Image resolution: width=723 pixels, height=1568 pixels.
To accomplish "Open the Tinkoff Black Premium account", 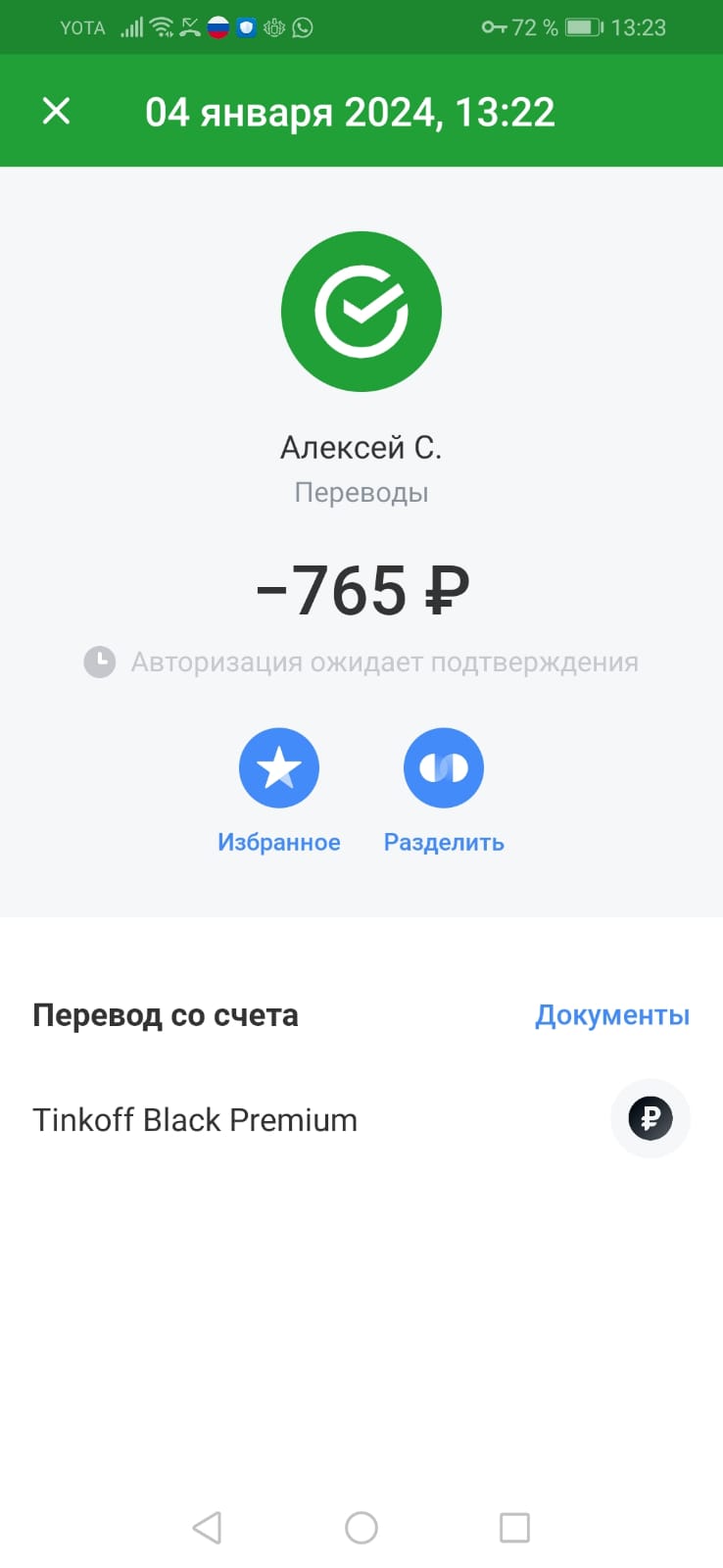I will [361, 1119].
